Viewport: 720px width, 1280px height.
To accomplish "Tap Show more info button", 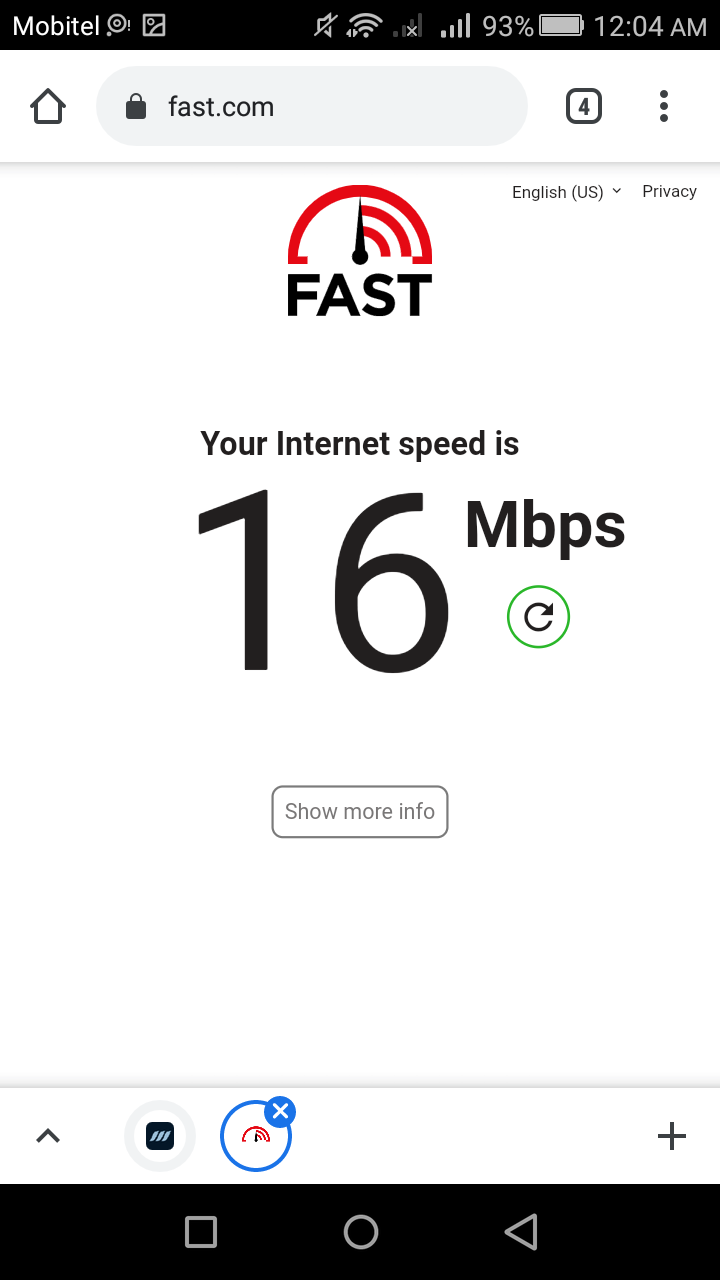I will point(360,811).
